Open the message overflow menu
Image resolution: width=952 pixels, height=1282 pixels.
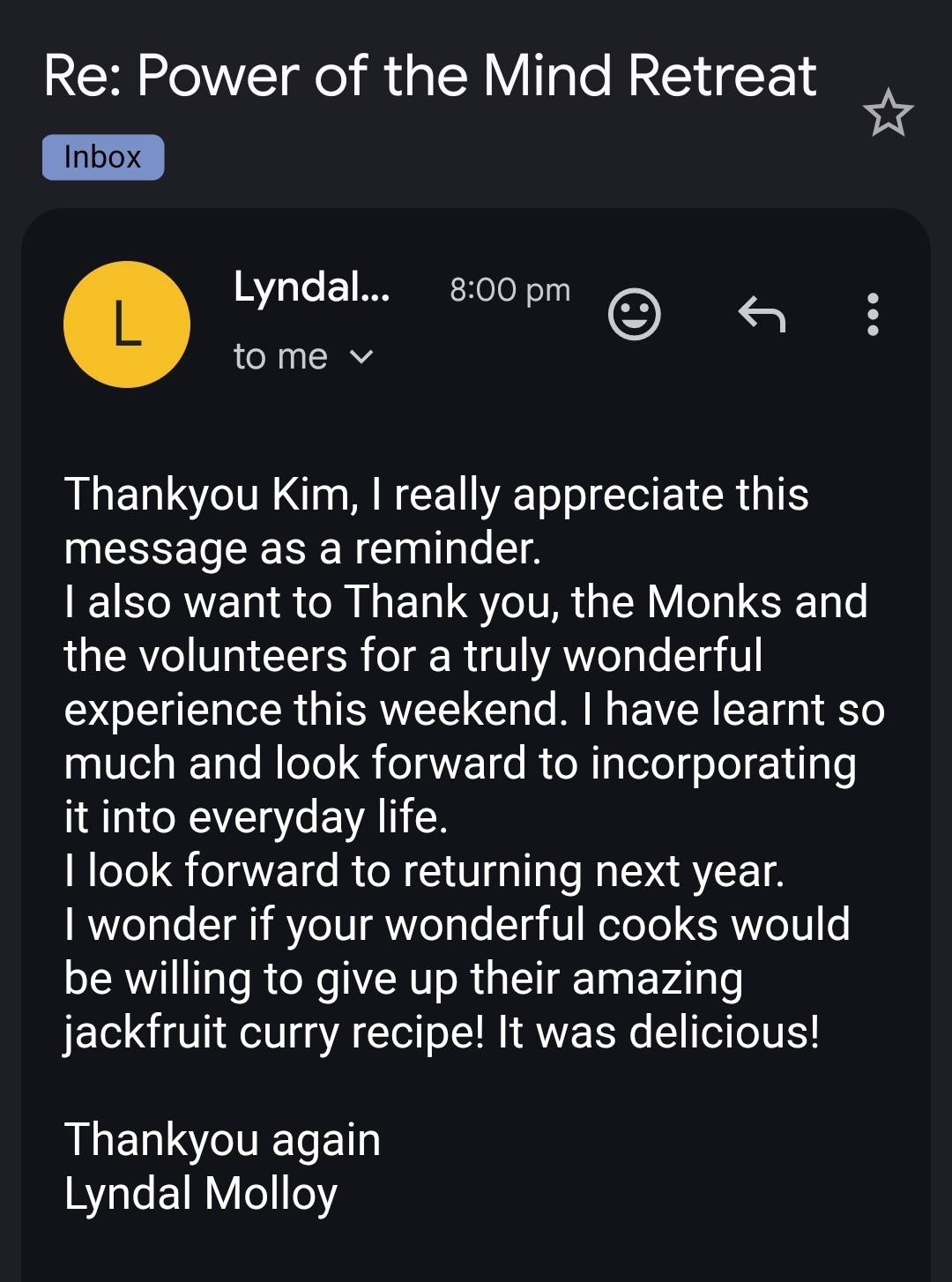[x=873, y=314]
